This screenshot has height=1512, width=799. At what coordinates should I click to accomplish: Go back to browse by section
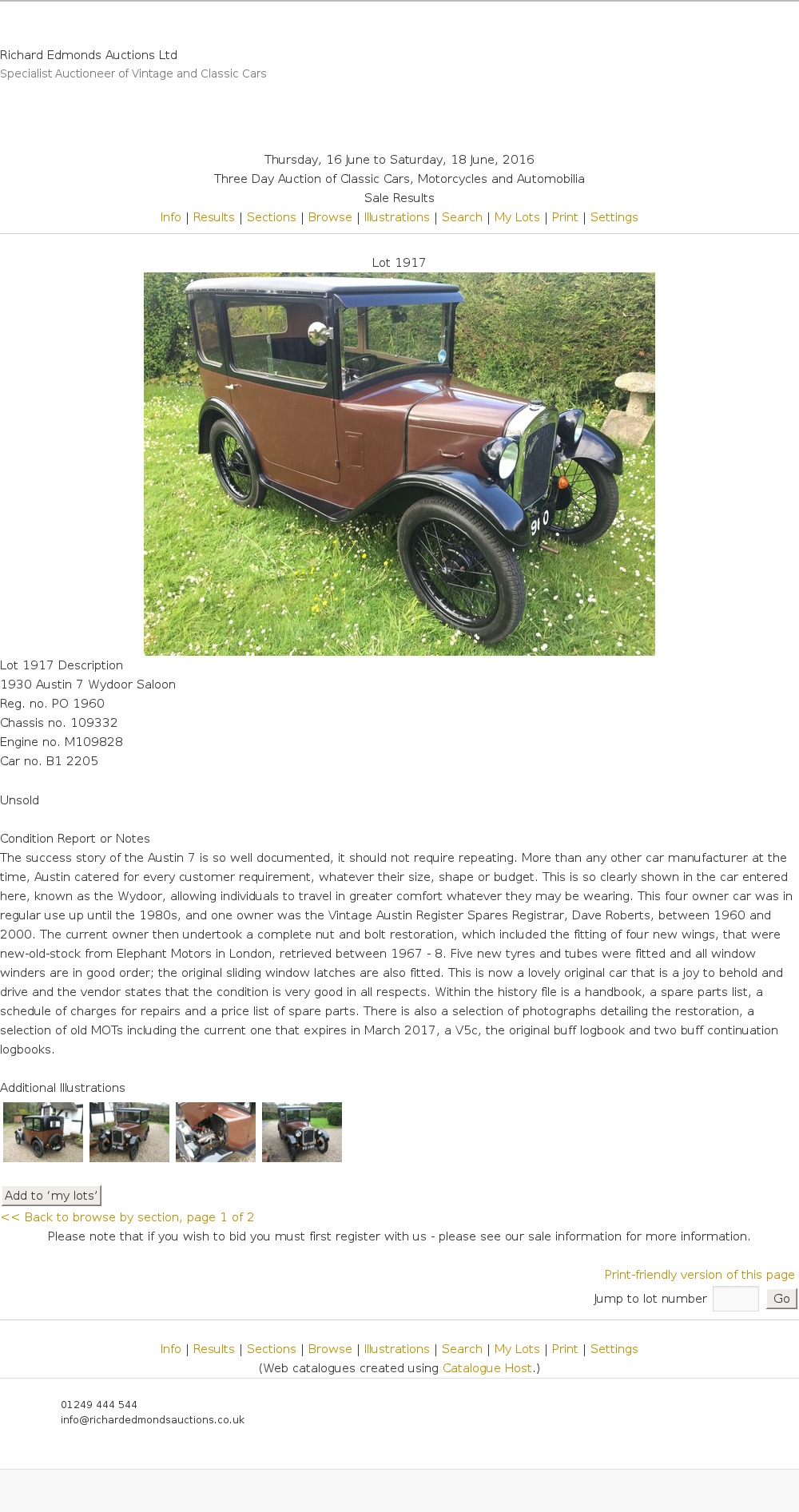click(x=128, y=1217)
